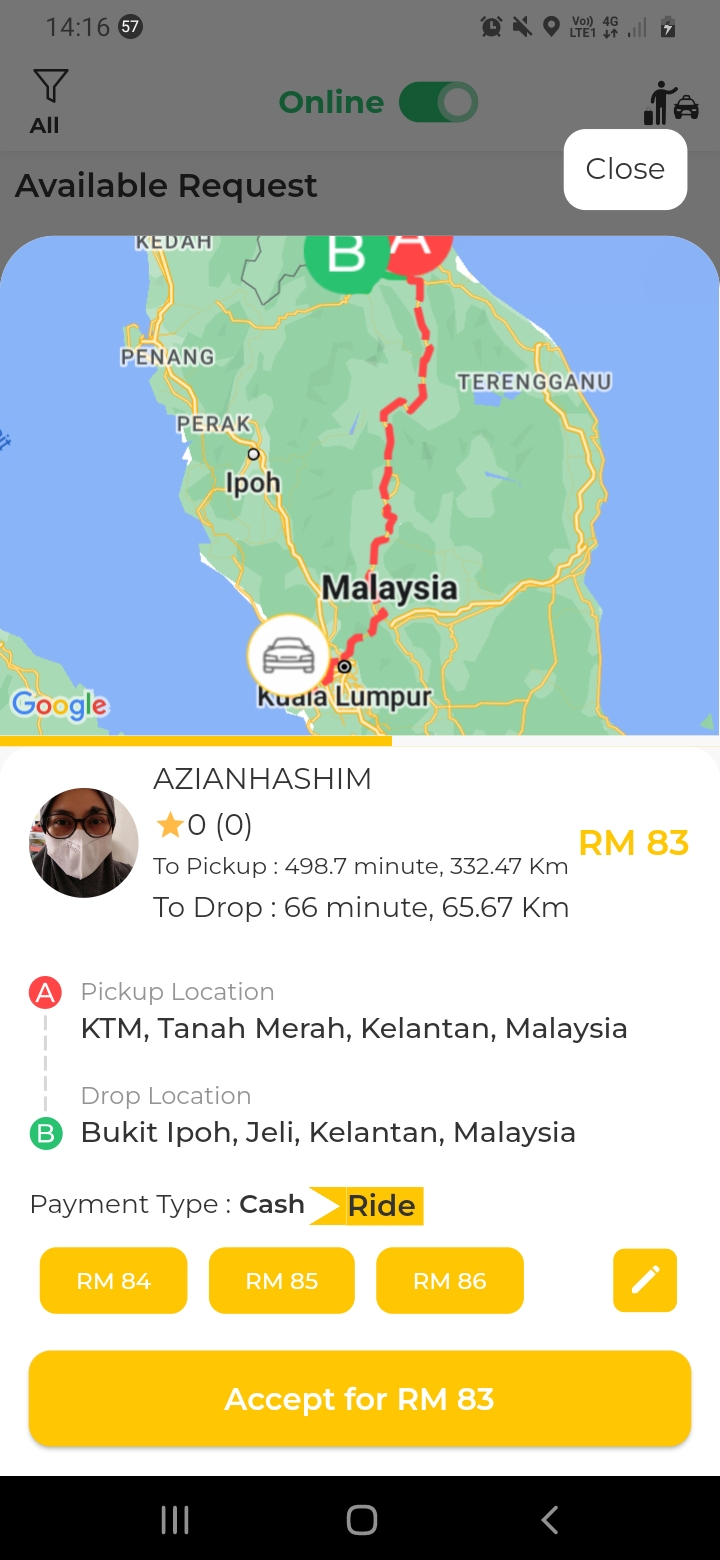This screenshot has width=720, height=1560.
Task: Go back with system back button
Action: 549,1520
